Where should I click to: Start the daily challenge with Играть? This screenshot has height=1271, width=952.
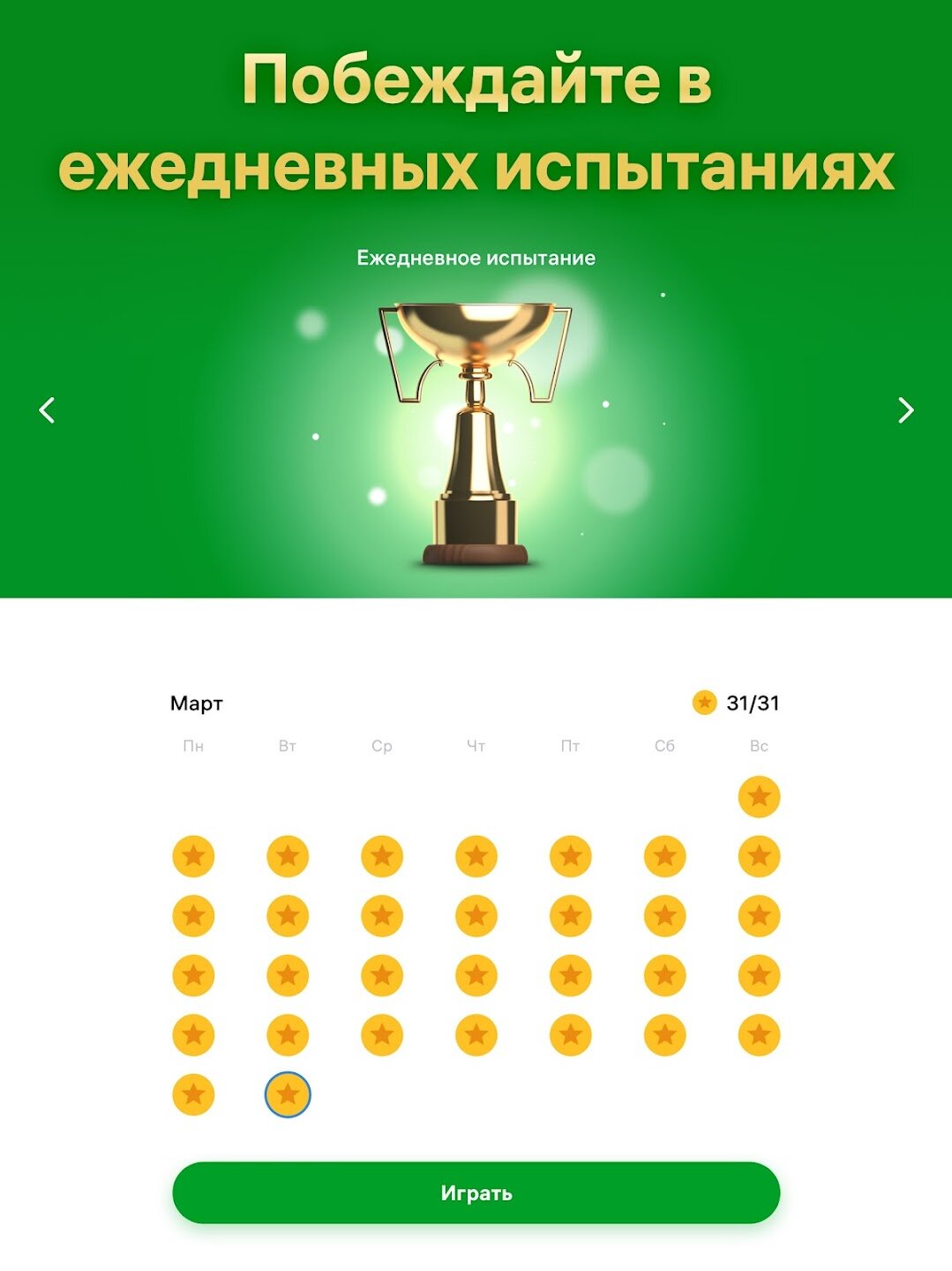tap(476, 1192)
